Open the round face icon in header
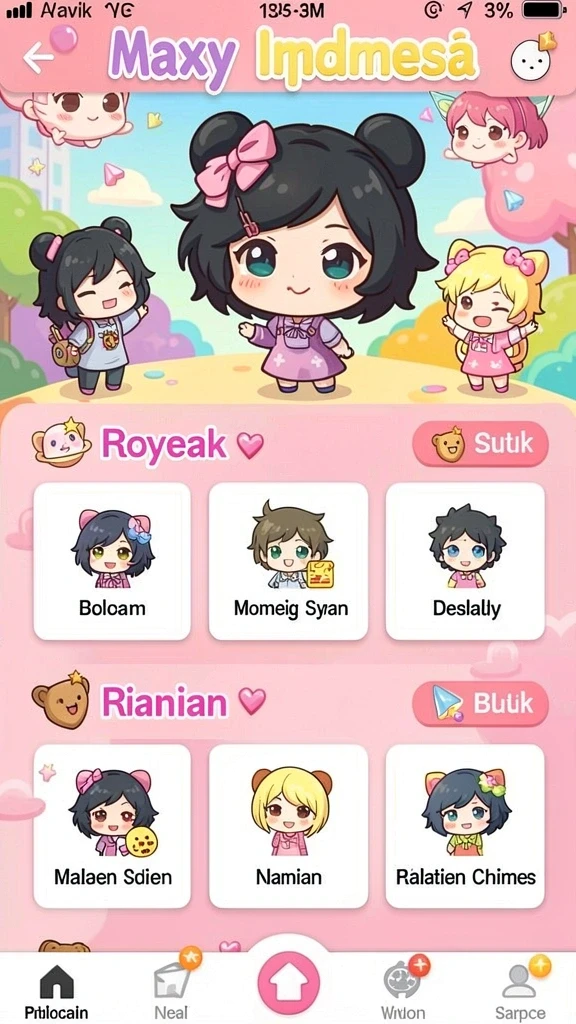 click(530, 60)
